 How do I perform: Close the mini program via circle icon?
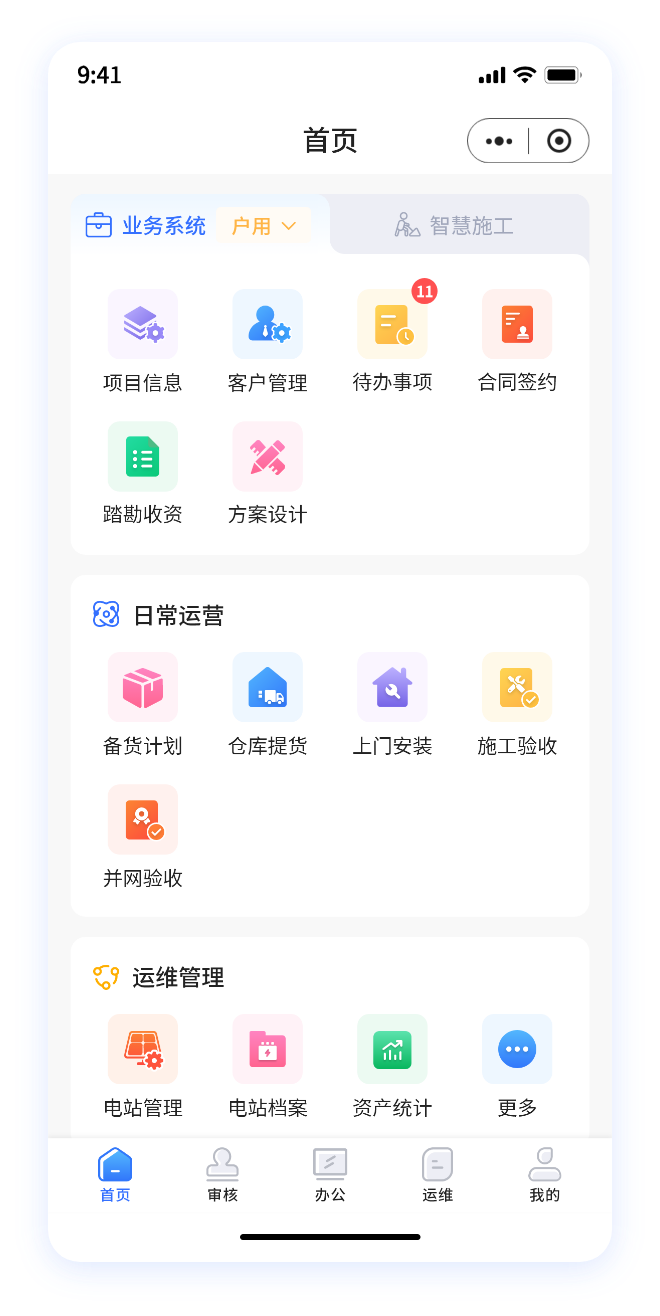(x=559, y=141)
